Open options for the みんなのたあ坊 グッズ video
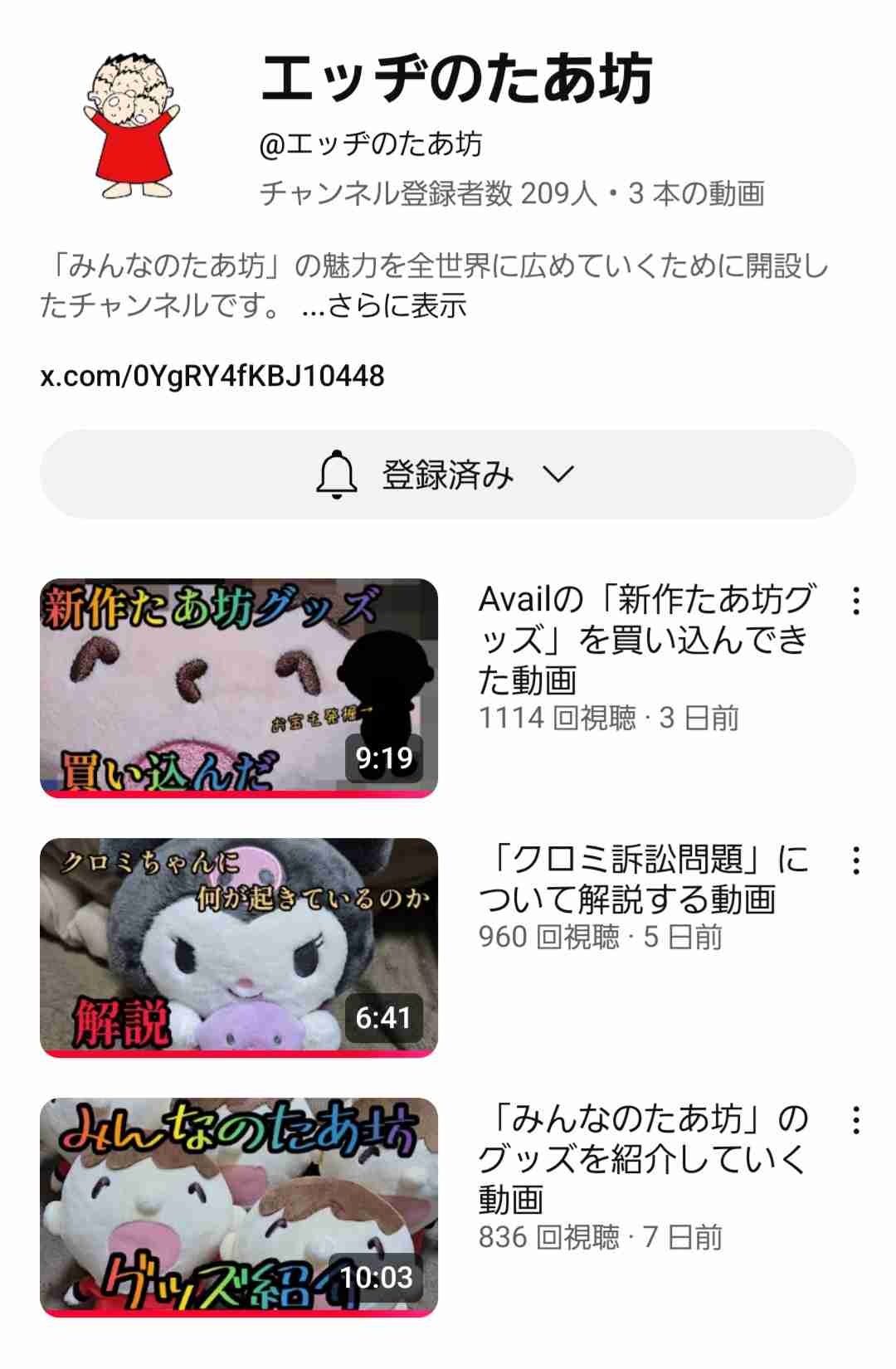This screenshot has width=896, height=1369. point(856,1121)
